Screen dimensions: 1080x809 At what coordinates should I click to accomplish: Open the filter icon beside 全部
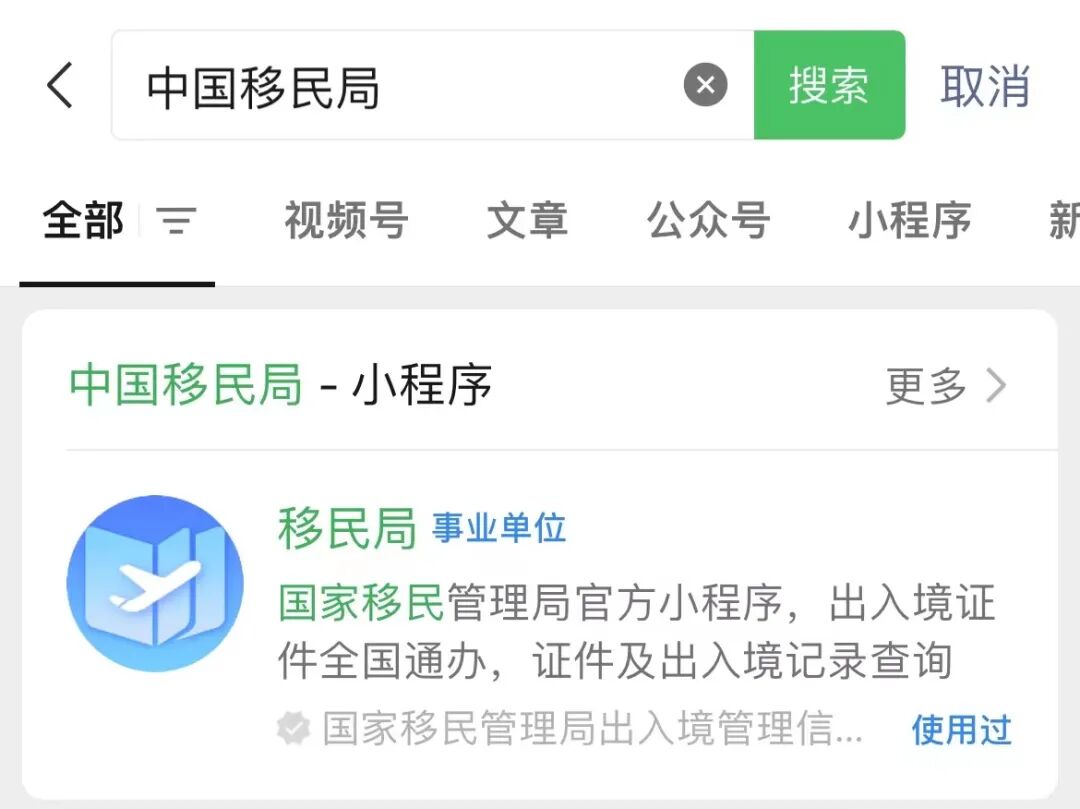[x=177, y=220]
